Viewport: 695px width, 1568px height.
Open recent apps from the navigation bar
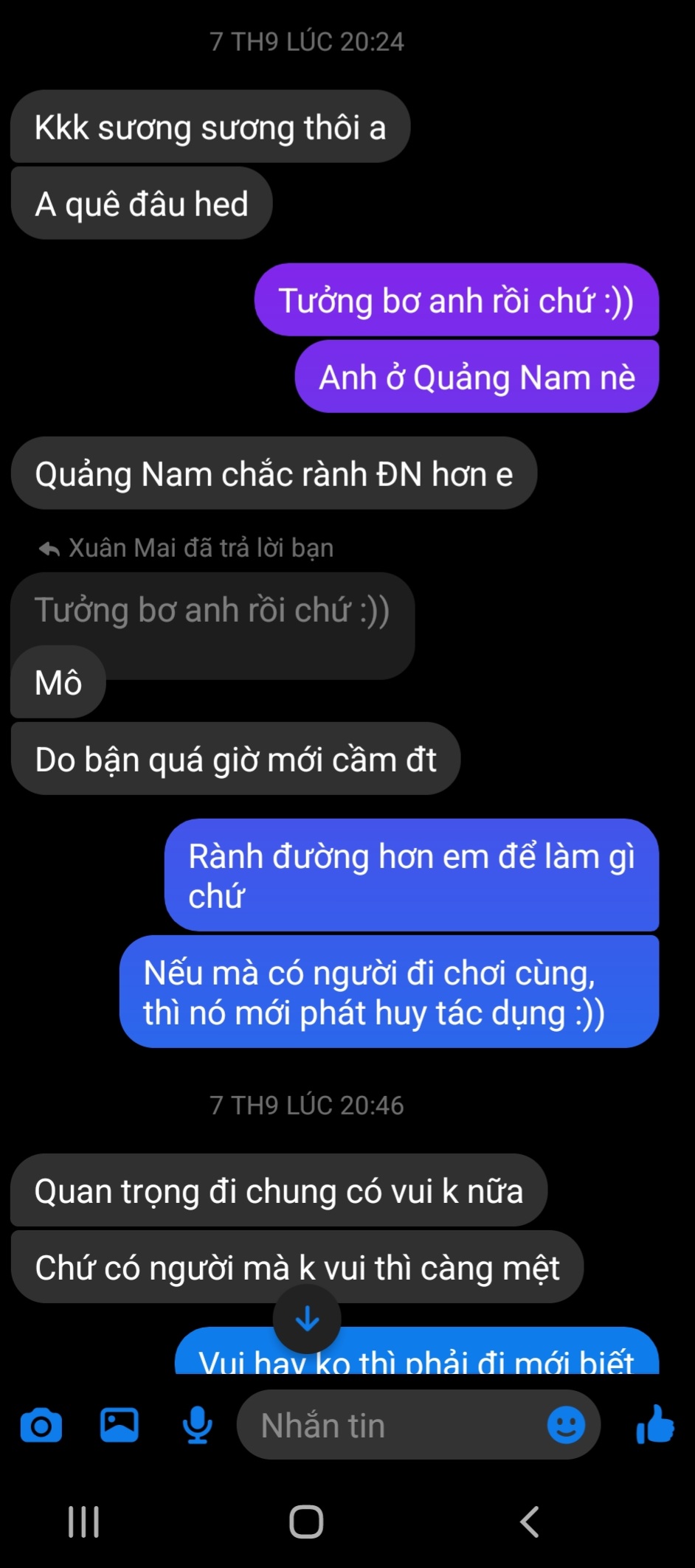(x=83, y=1522)
